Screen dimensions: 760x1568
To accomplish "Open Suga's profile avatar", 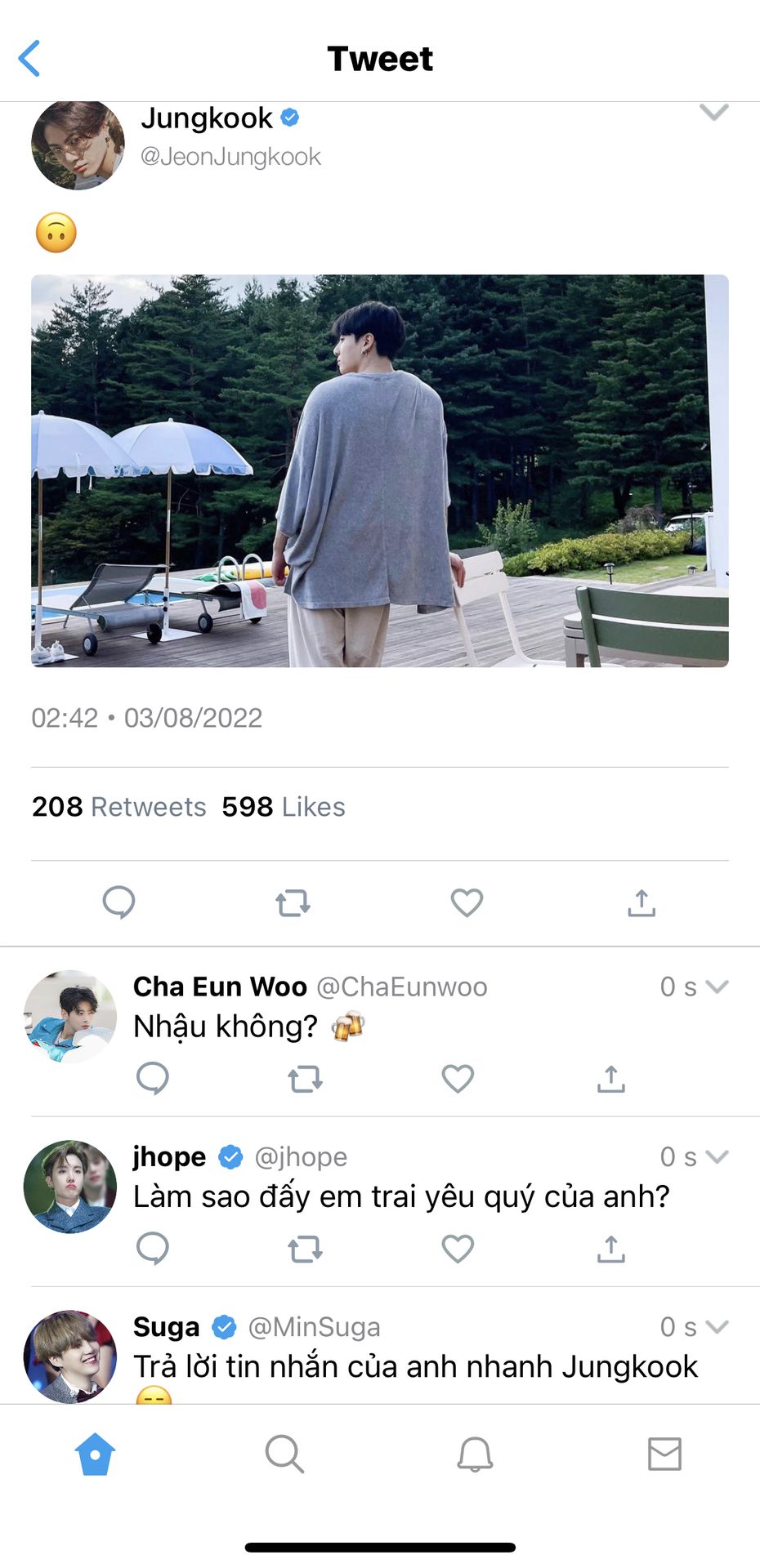I will pos(70,1356).
